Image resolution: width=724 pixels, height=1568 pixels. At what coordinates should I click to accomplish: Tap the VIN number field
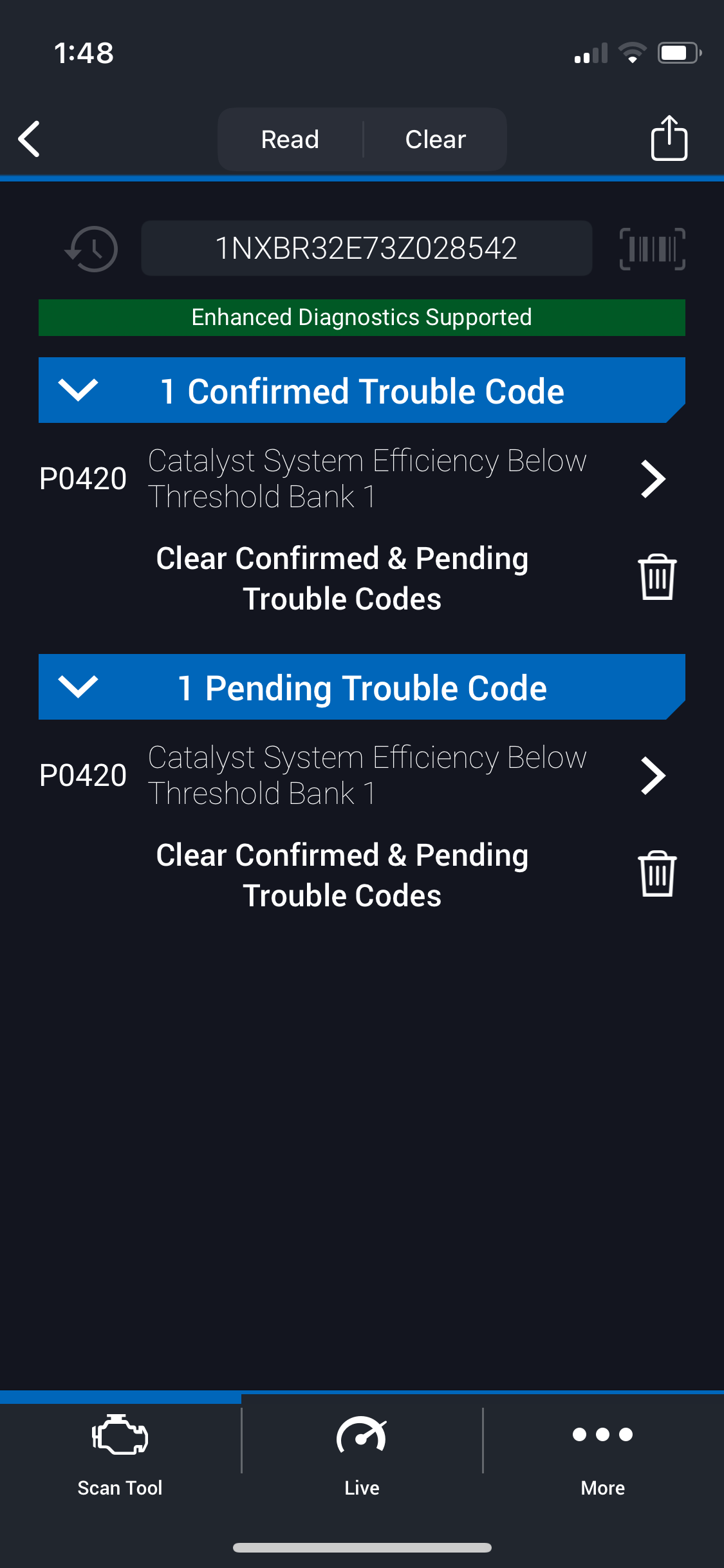tap(366, 248)
